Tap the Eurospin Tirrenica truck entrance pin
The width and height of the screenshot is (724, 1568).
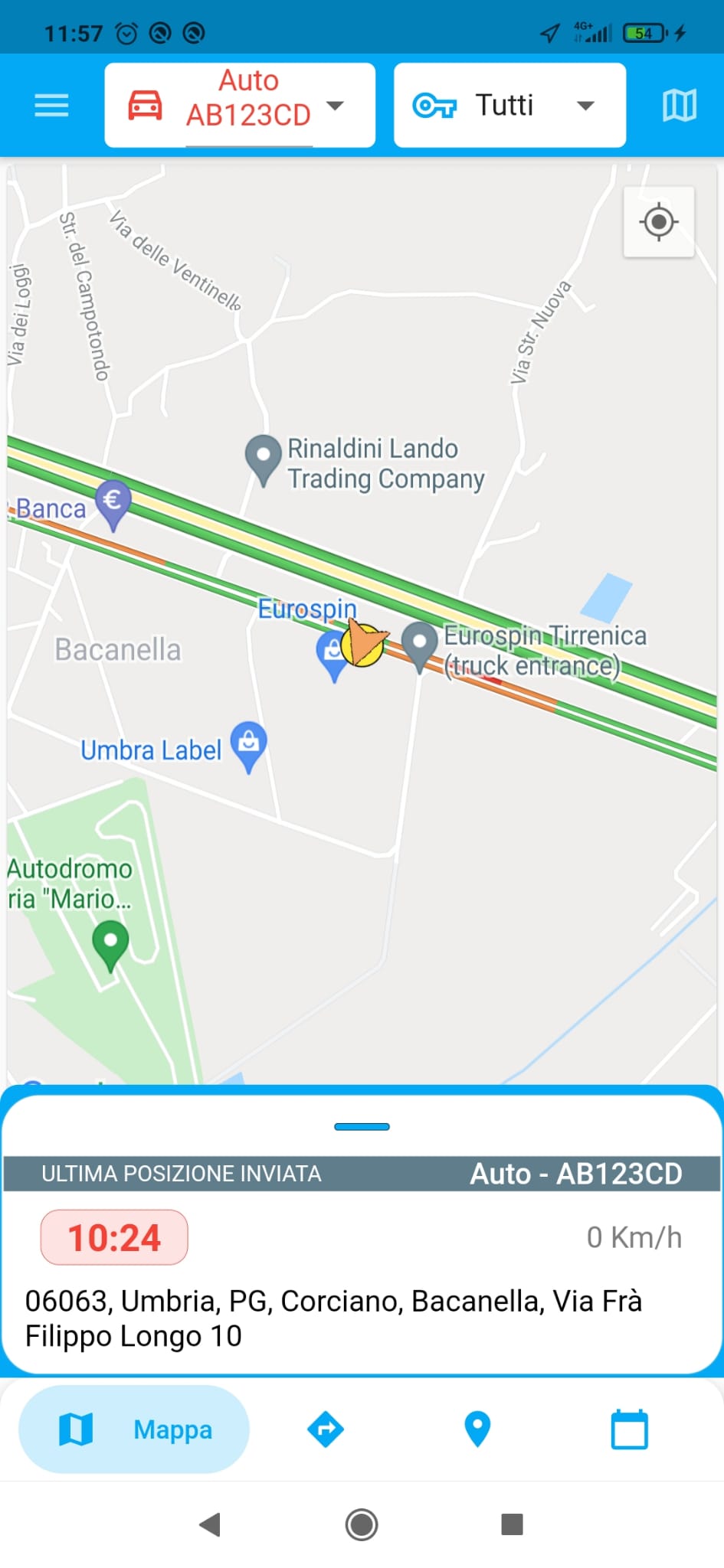(419, 644)
